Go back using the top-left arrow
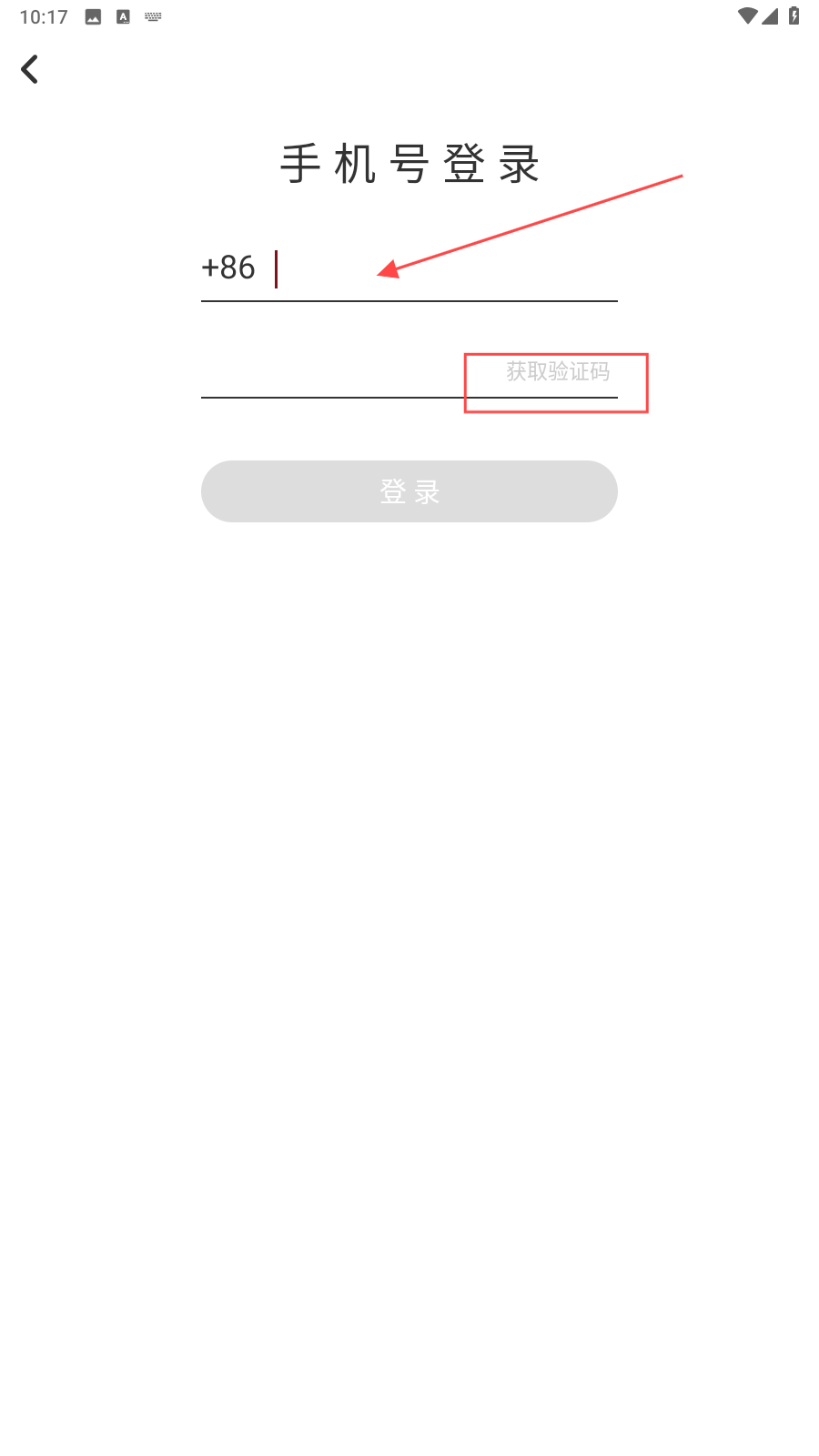 click(30, 69)
